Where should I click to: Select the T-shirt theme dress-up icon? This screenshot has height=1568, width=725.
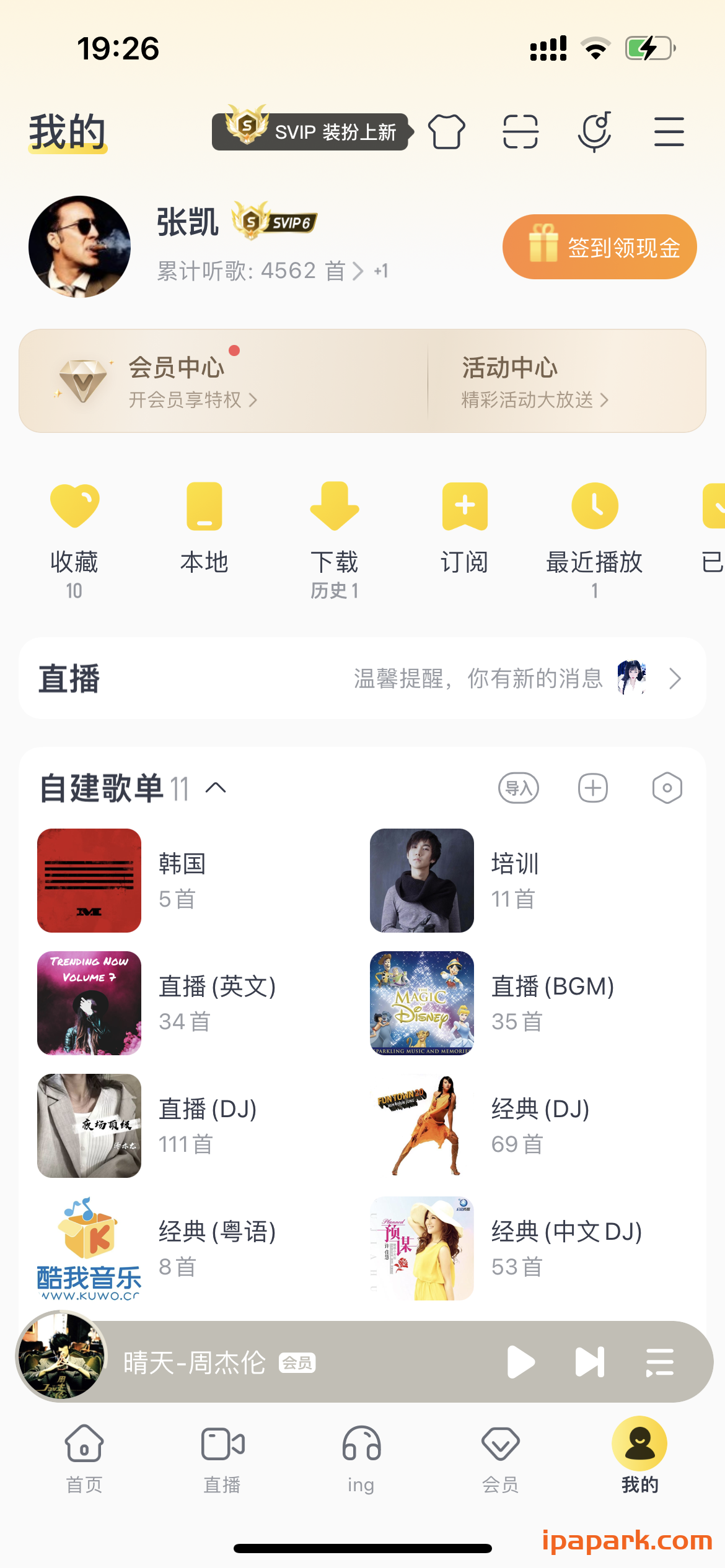446,132
